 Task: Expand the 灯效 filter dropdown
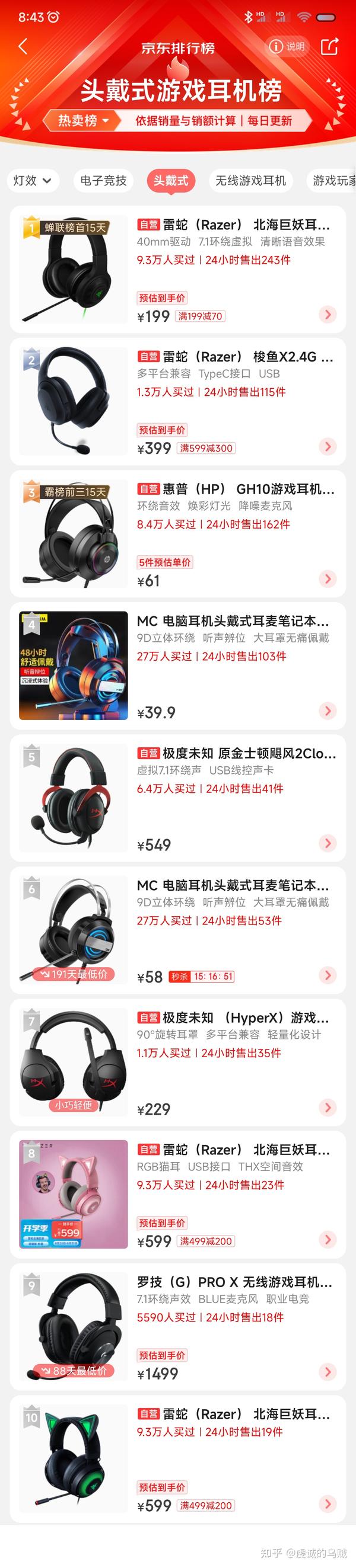point(32,180)
